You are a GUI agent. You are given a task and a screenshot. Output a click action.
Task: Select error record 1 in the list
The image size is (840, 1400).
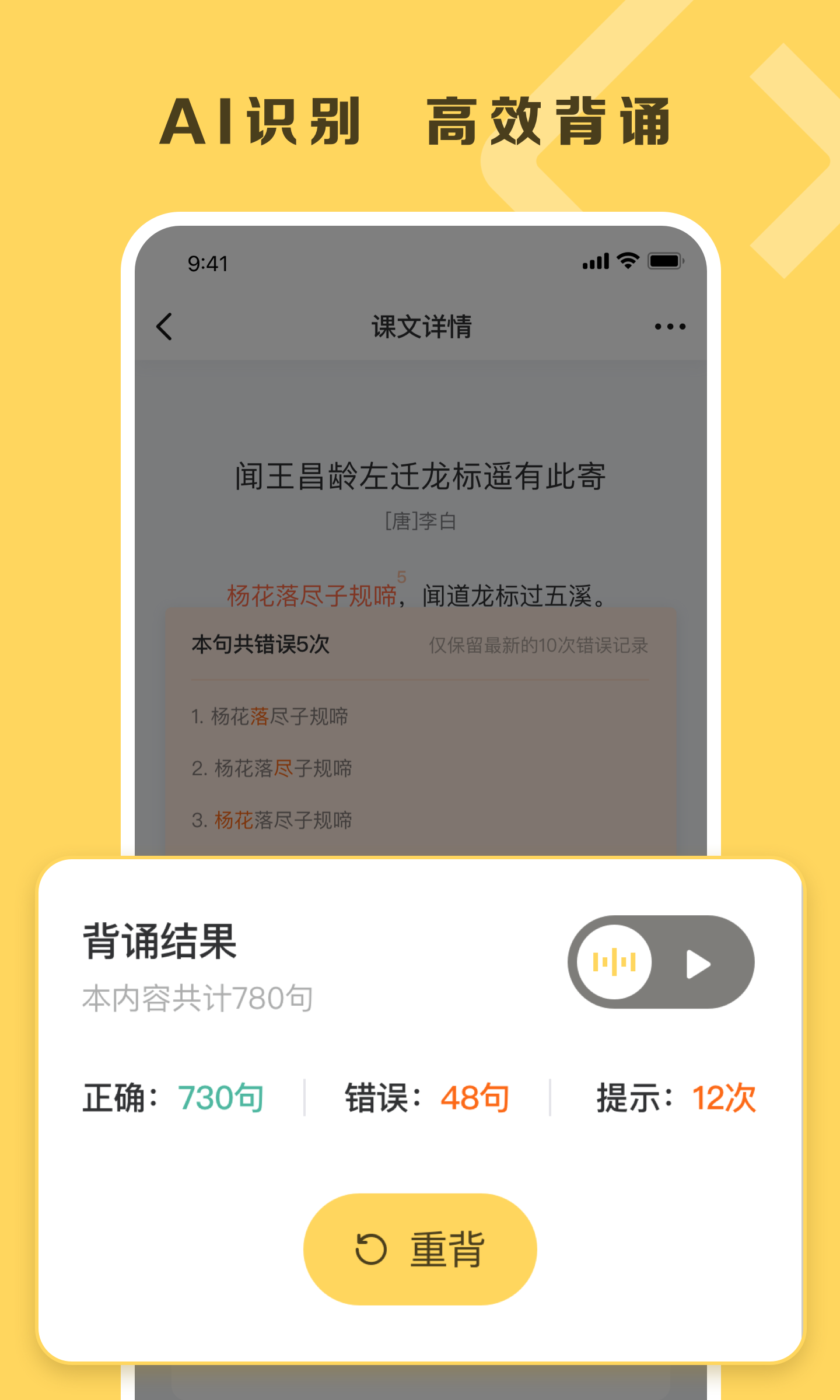coord(270,717)
